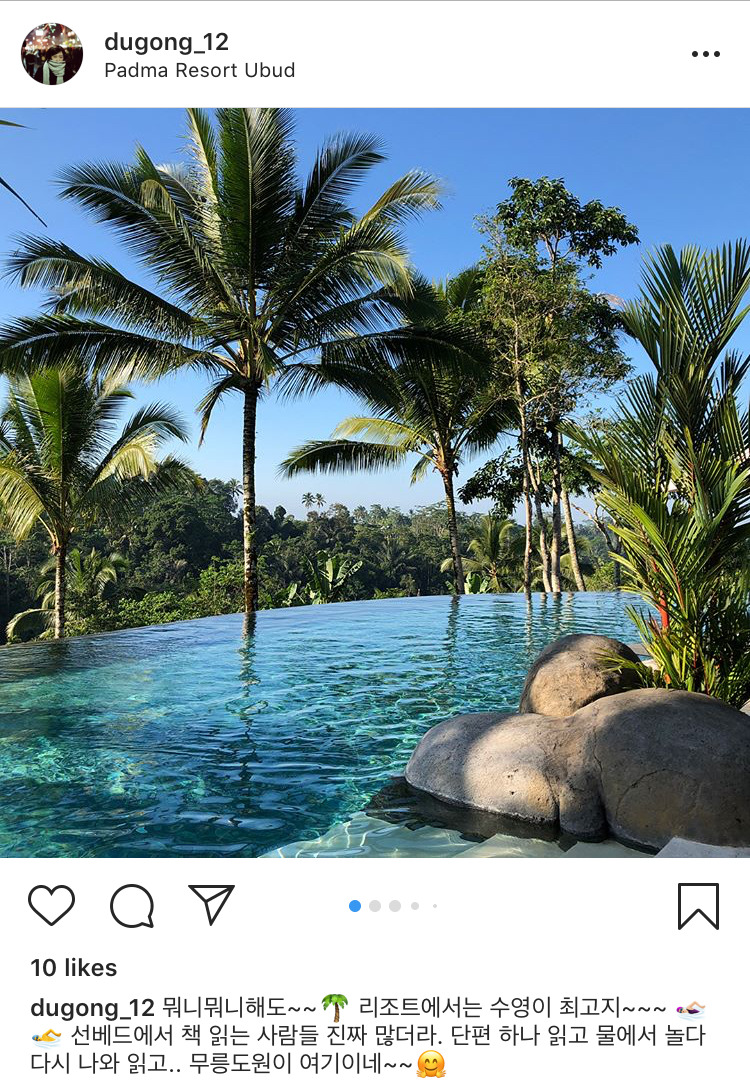Screen dimensions: 750x1087
Task: Tap the resort pool photo
Action: [375, 482]
